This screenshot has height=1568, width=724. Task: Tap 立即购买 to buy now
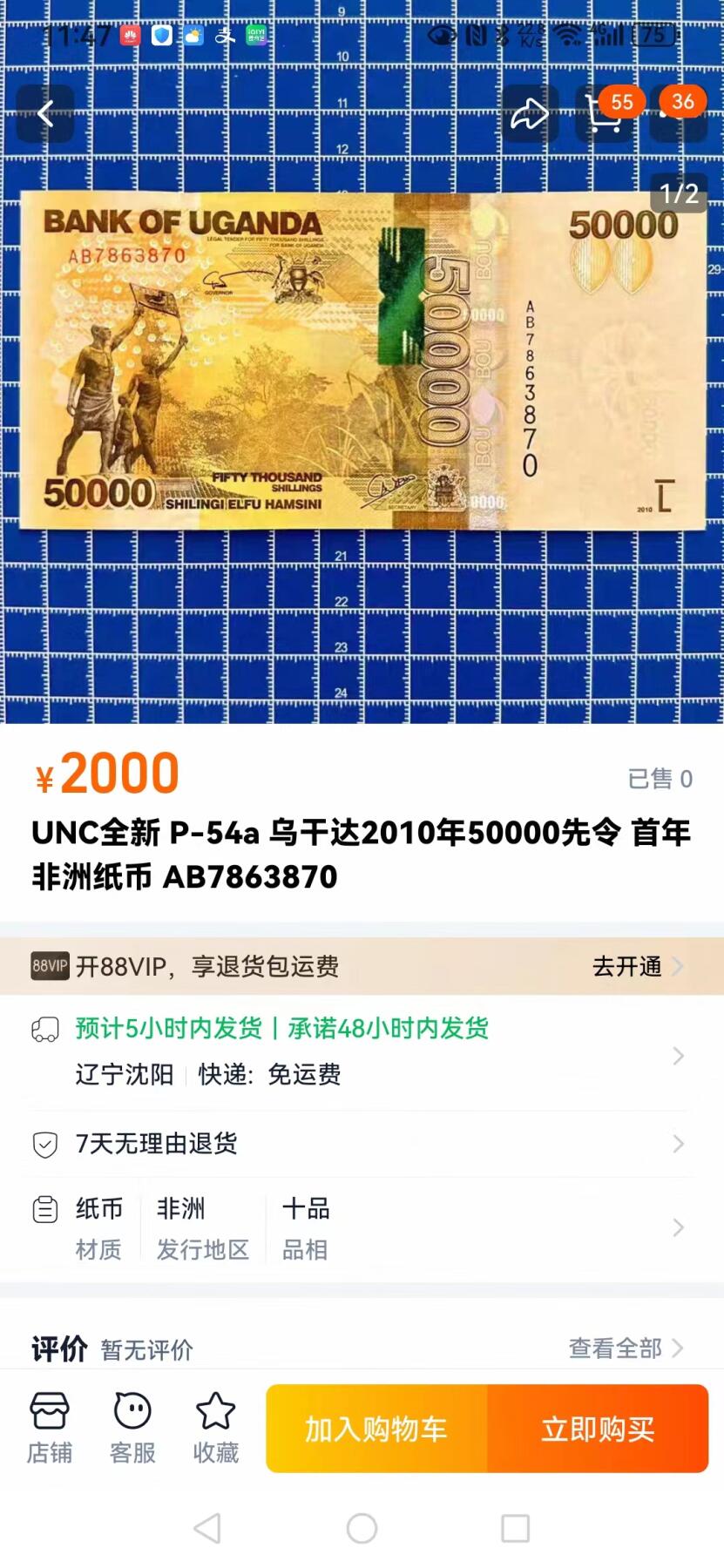coord(598,1429)
